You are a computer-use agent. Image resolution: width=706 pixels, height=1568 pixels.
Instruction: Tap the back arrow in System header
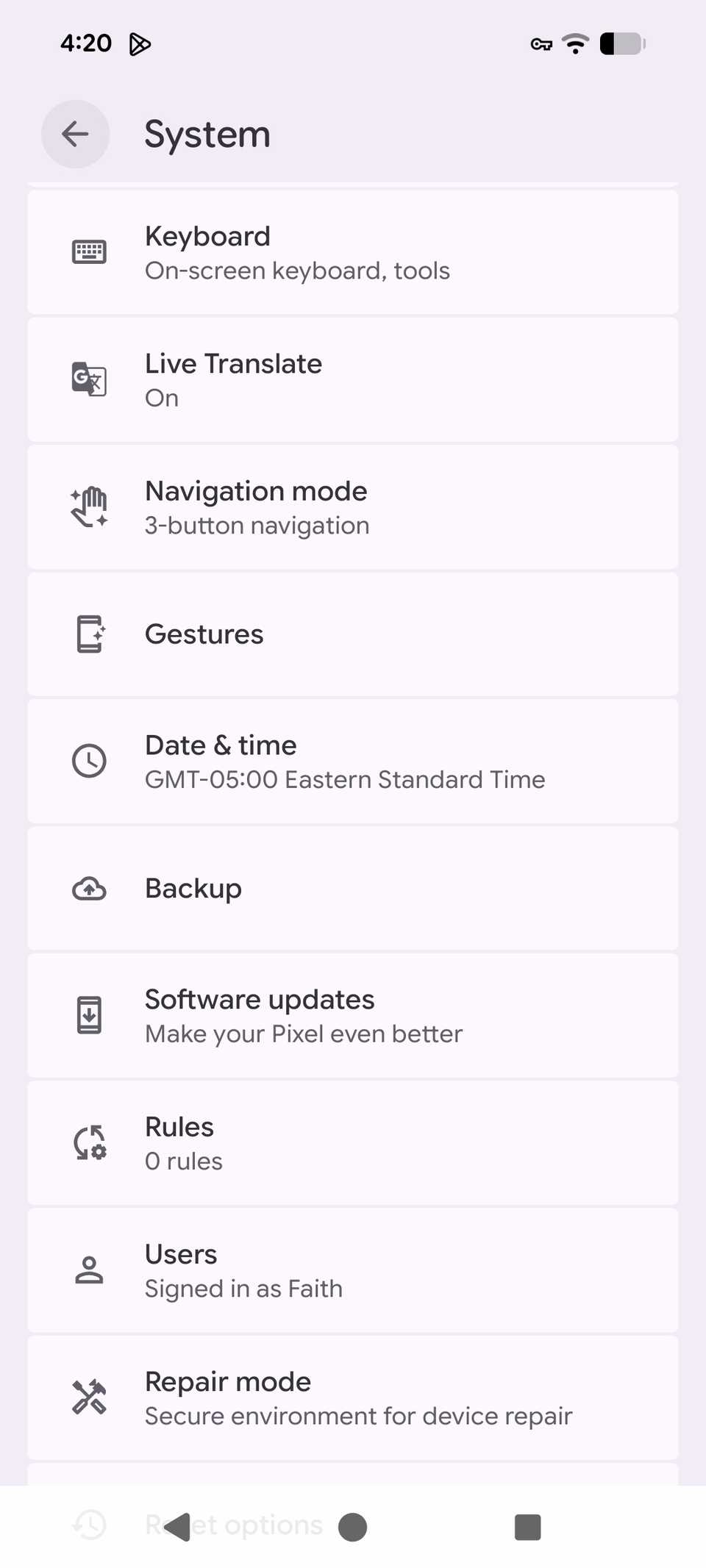coord(75,135)
